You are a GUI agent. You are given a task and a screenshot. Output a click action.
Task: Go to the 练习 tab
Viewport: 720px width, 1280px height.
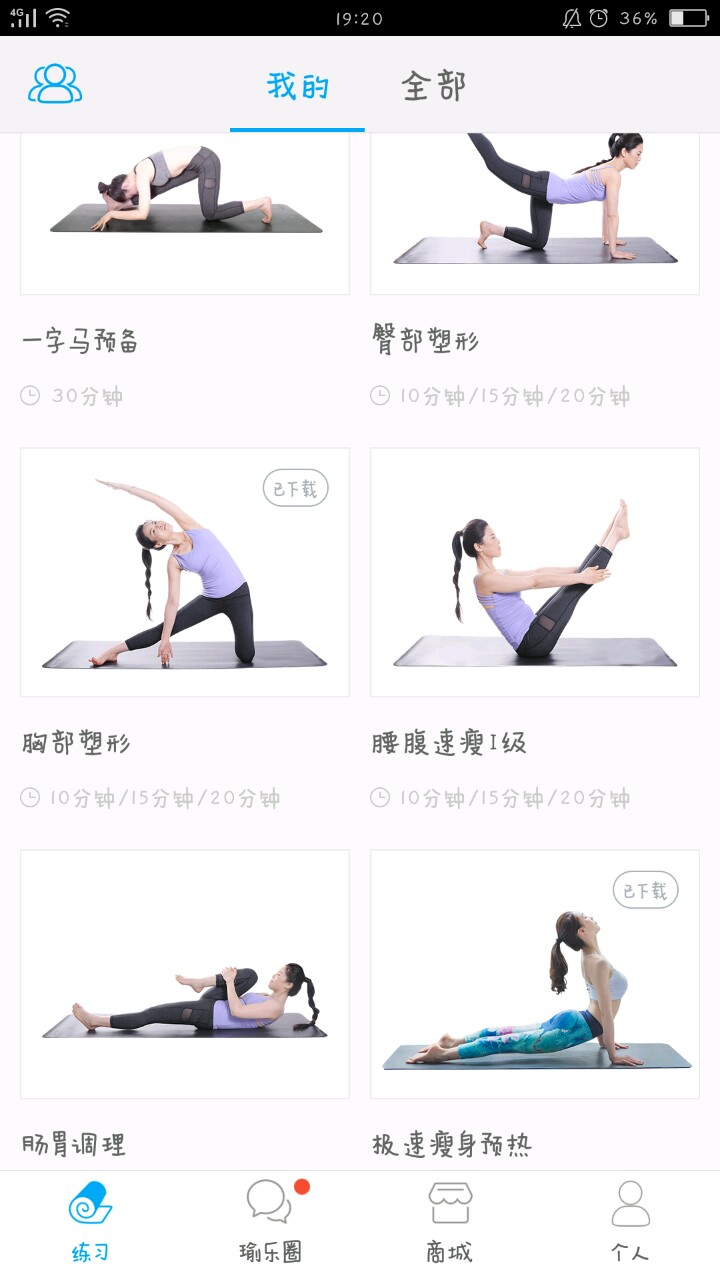[x=90, y=1222]
